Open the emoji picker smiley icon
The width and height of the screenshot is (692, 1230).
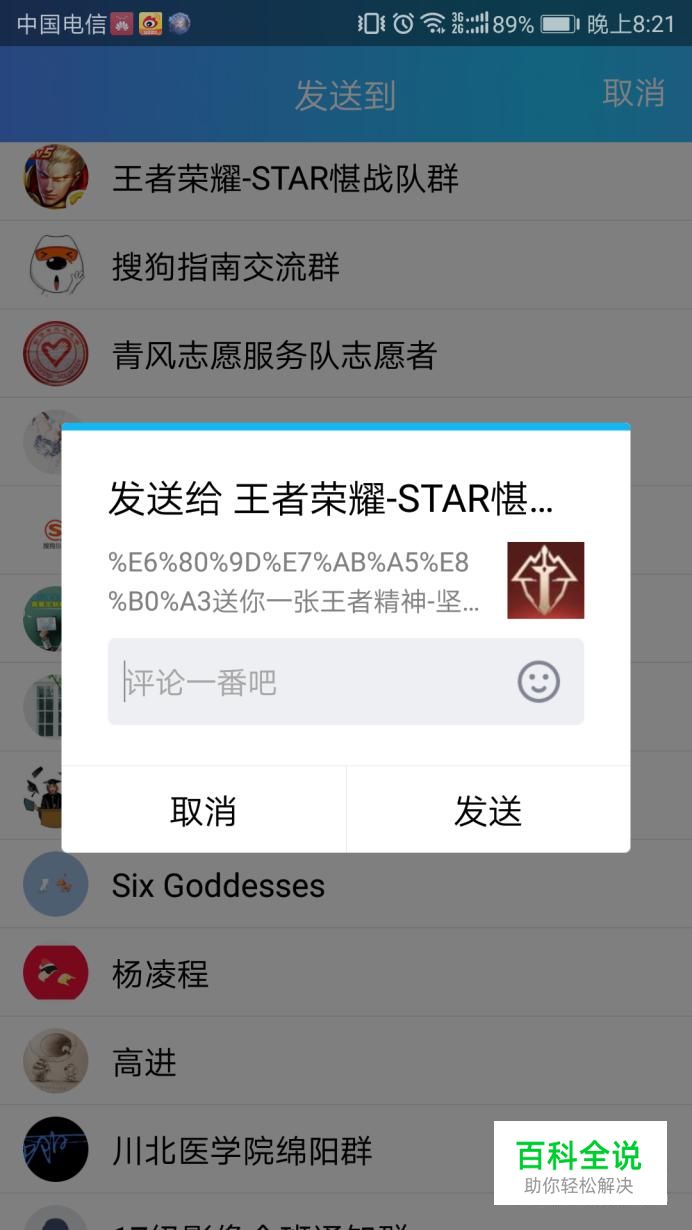[538, 682]
